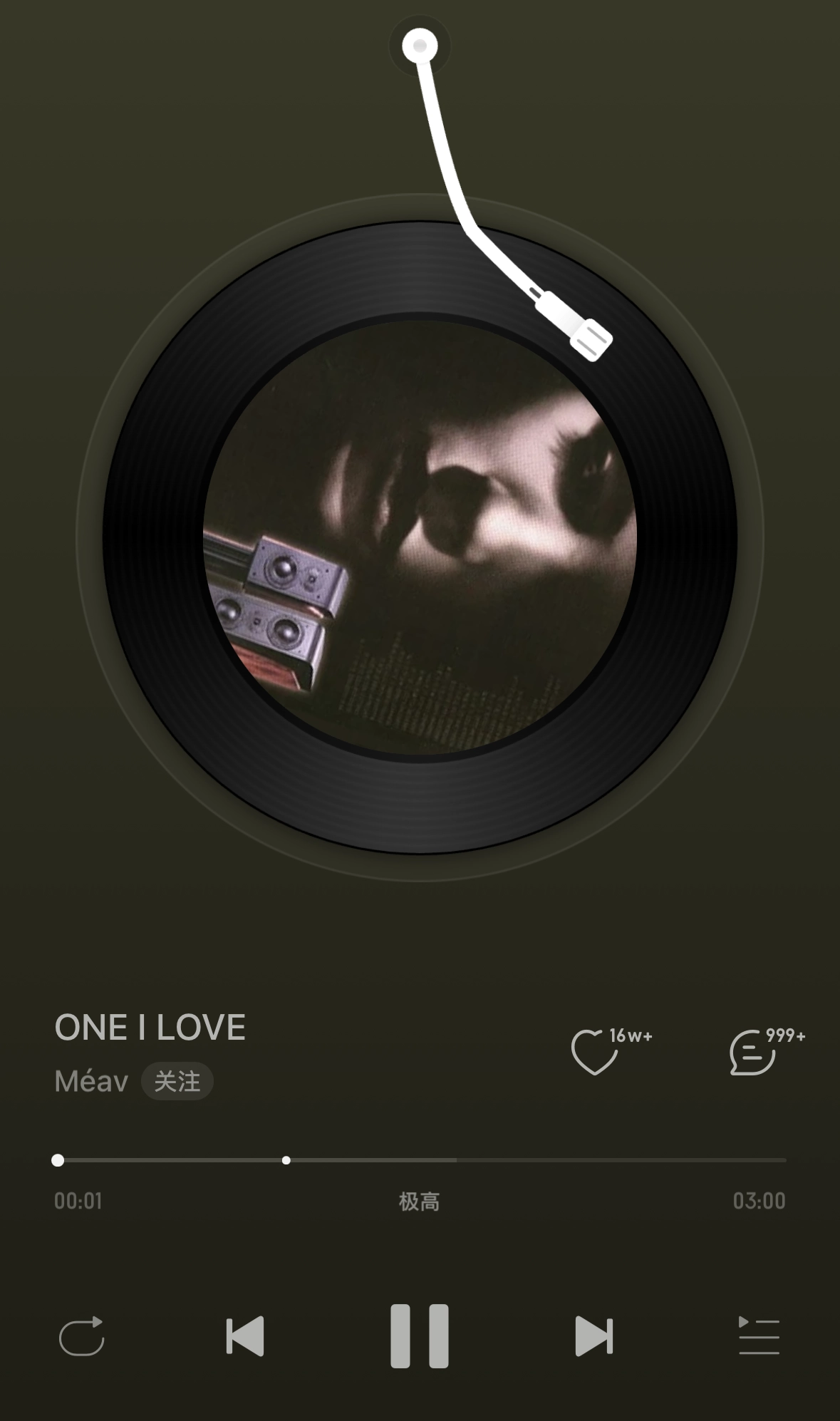
Task: Pause the song ONE I LOVE
Action: (x=419, y=1335)
